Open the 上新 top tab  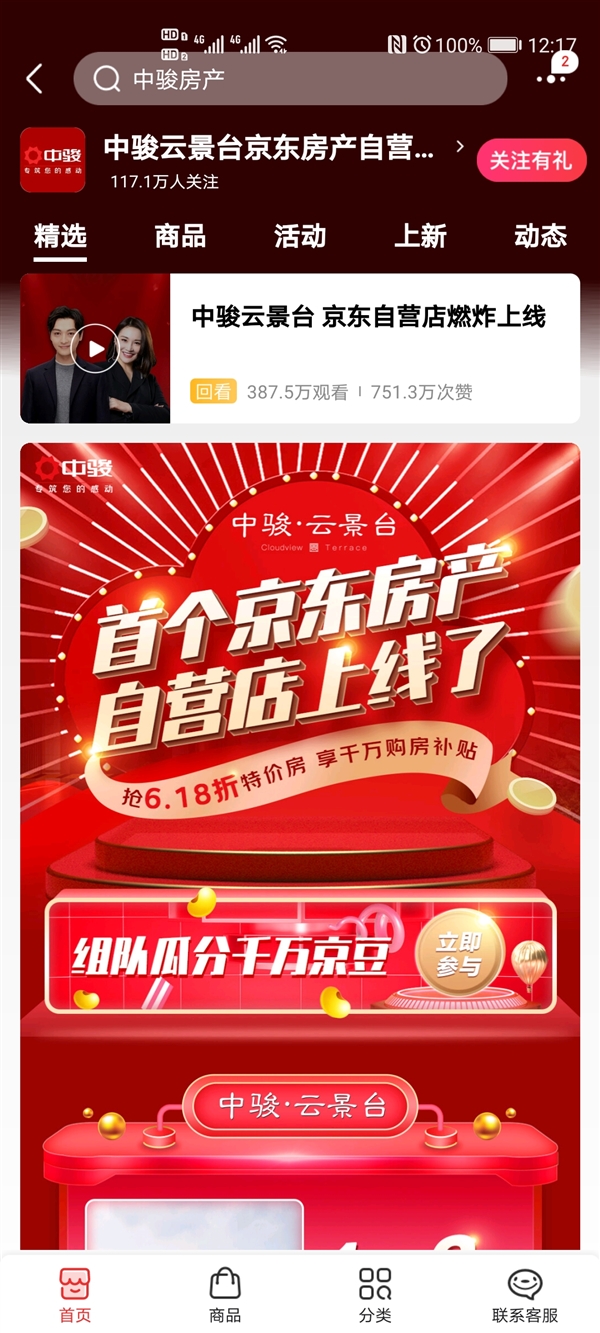pos(420,237)
